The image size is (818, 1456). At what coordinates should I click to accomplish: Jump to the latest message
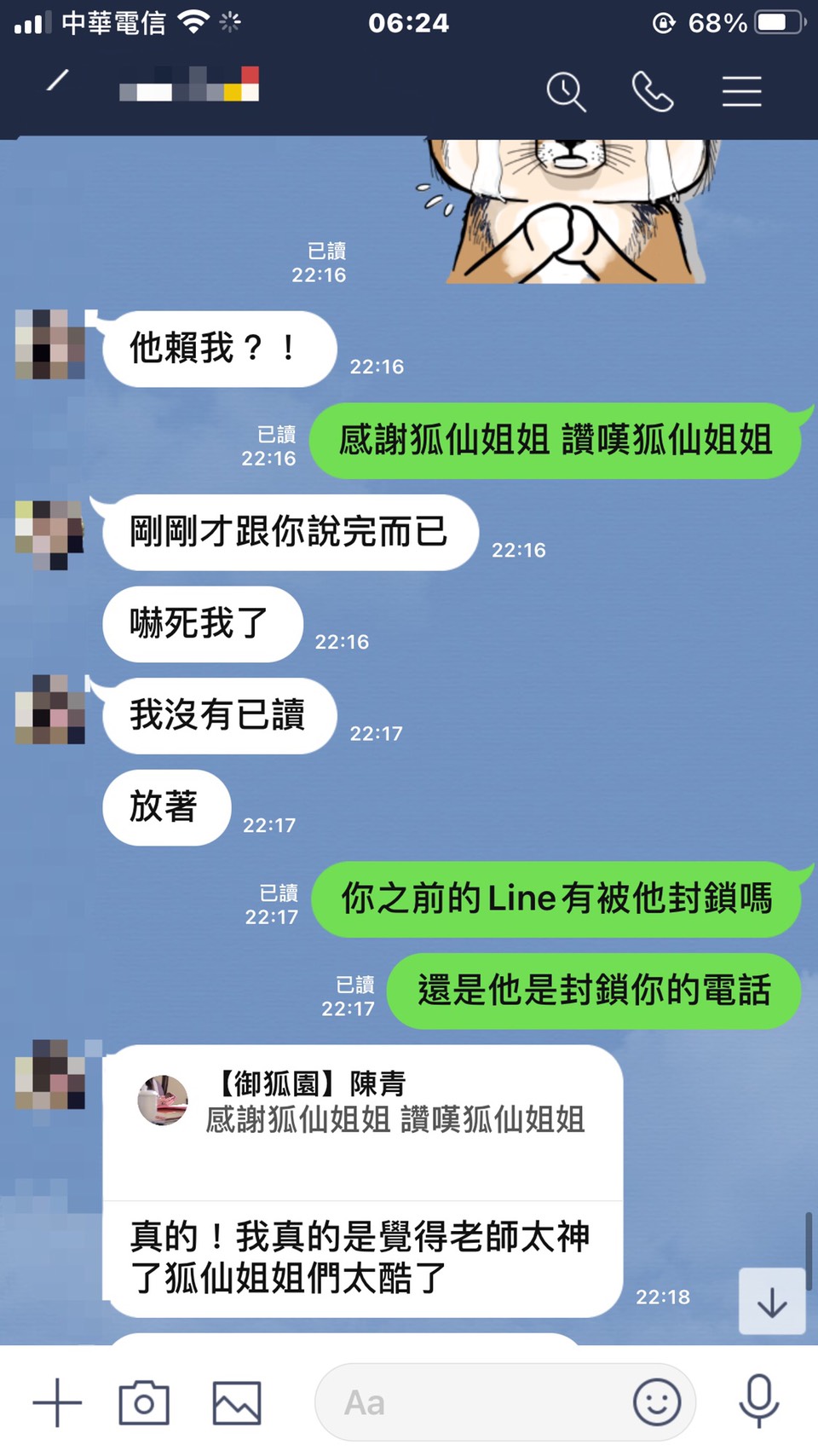coord(772,1302)
